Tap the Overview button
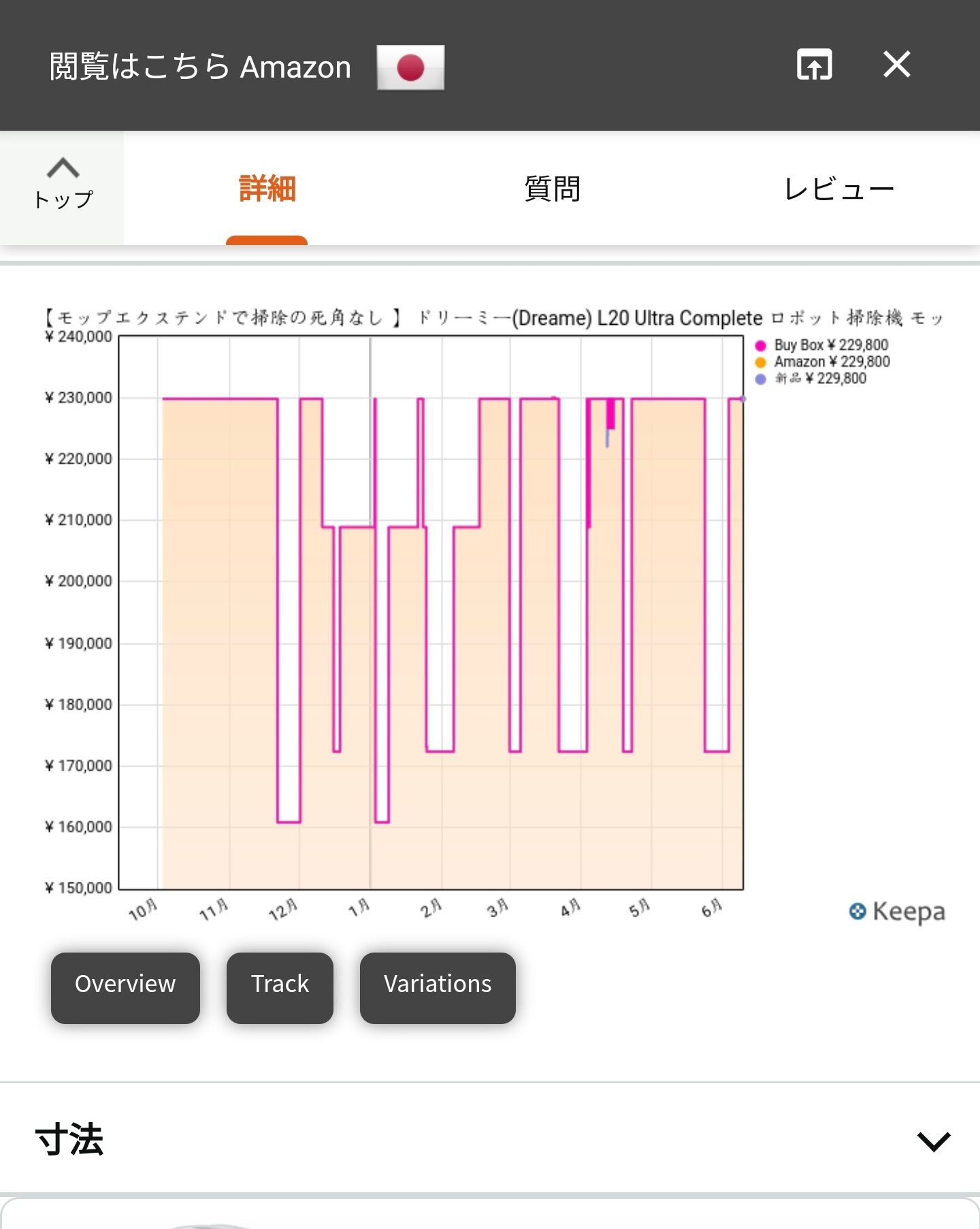 [x=125, y=987]
